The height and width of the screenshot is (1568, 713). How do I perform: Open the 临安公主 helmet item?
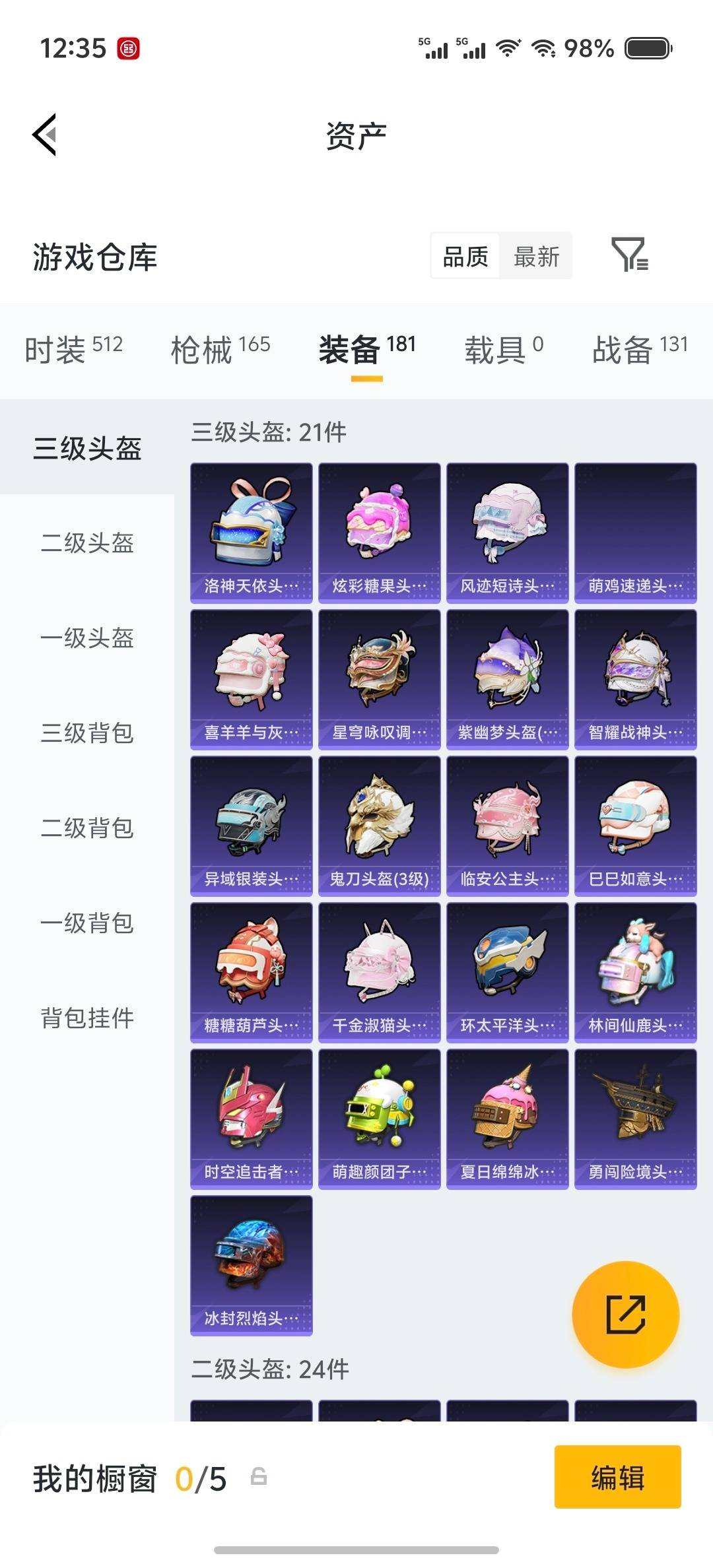coord(507,825)
